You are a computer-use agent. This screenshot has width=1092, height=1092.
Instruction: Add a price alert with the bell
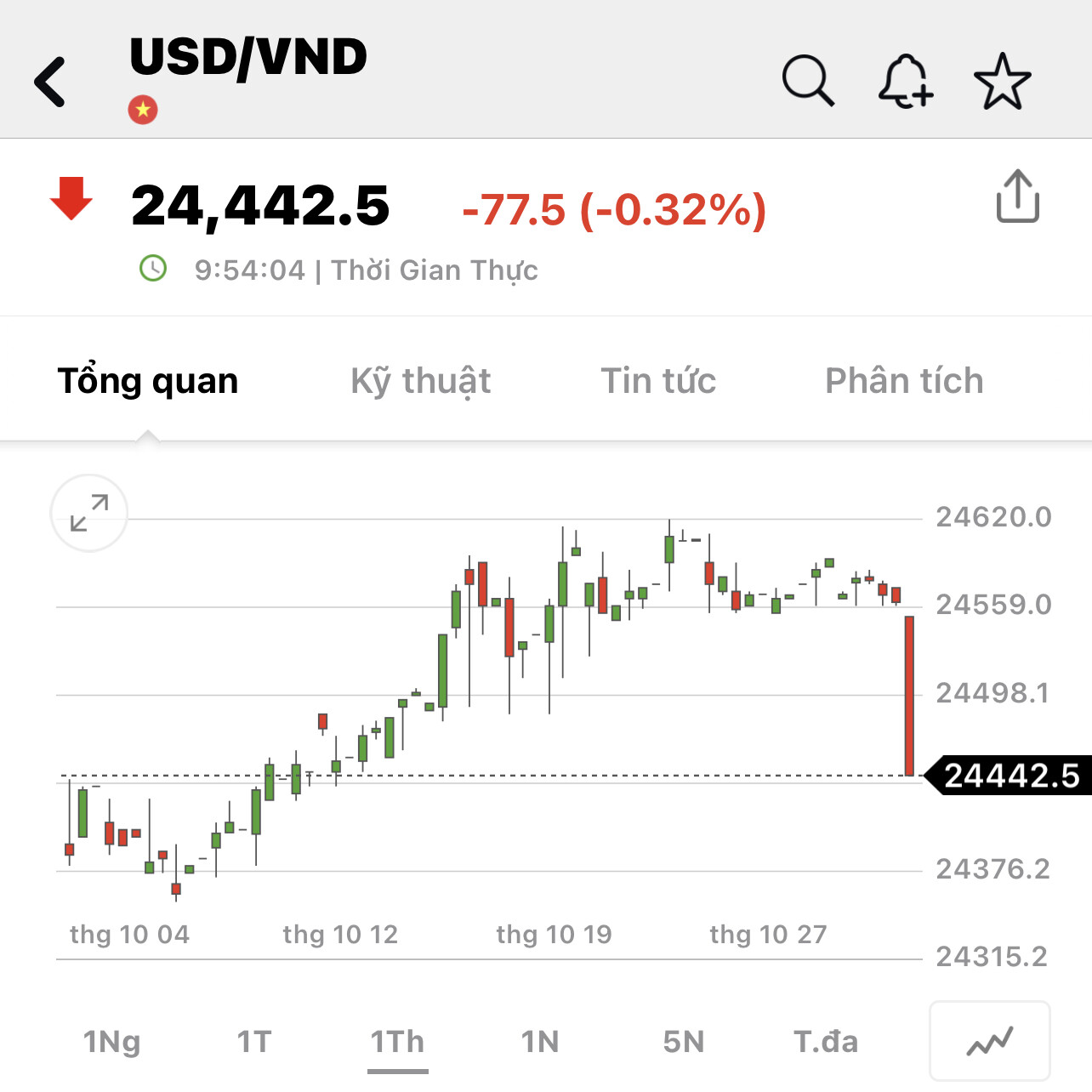905,82
